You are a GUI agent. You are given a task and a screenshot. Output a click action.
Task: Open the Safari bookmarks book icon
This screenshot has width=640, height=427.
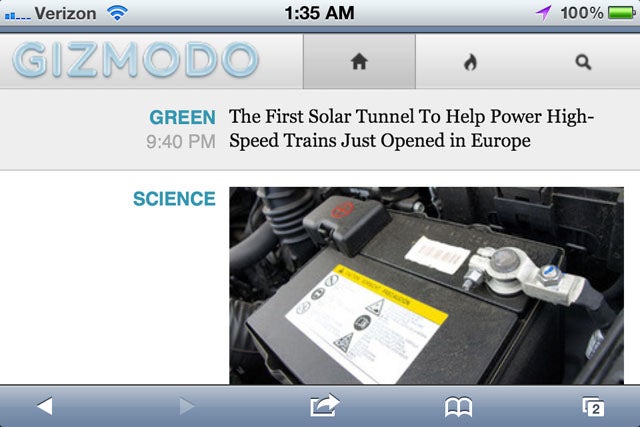tap(458, 406)
